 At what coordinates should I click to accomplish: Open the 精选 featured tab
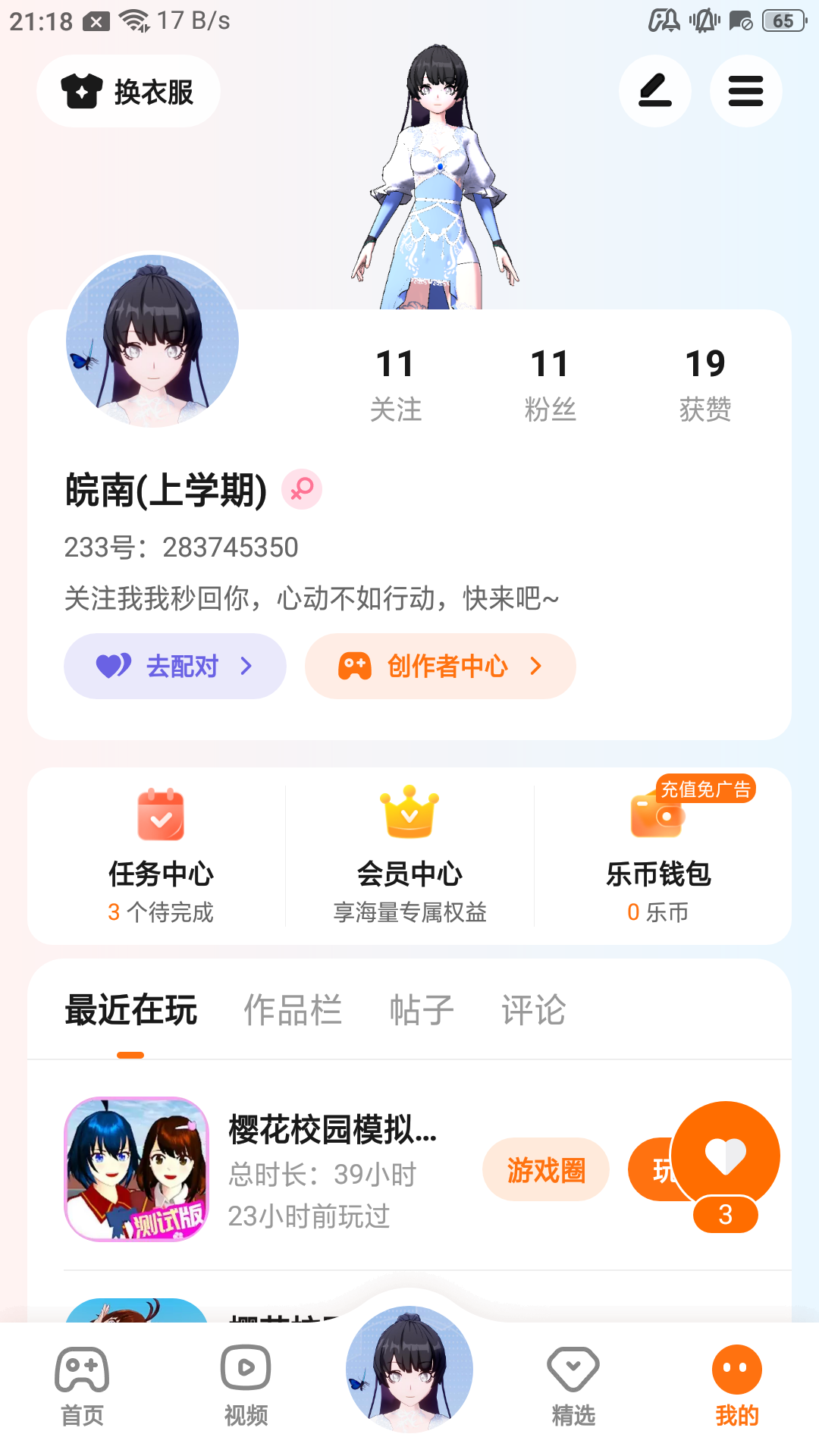(573, 1385)
